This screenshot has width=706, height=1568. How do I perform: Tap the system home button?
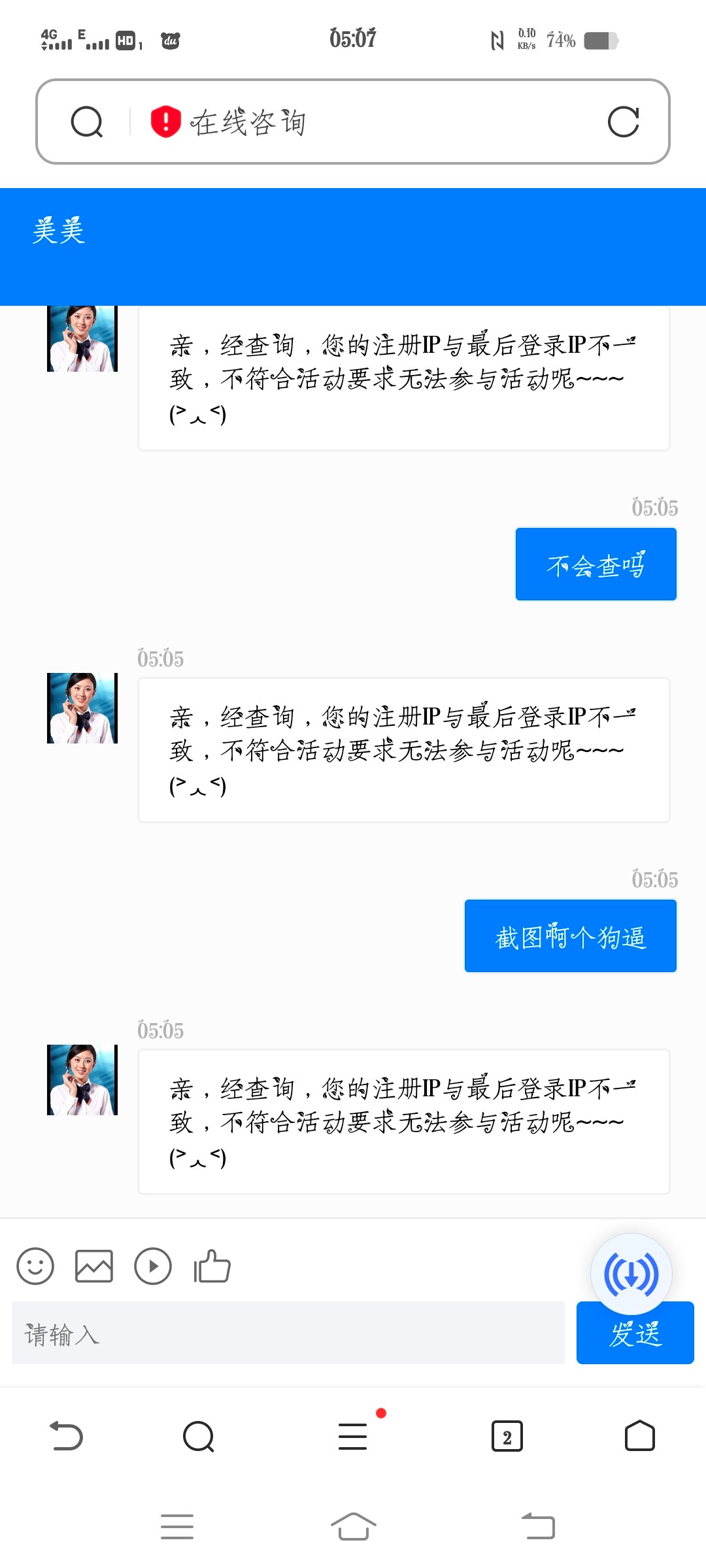353,1527
